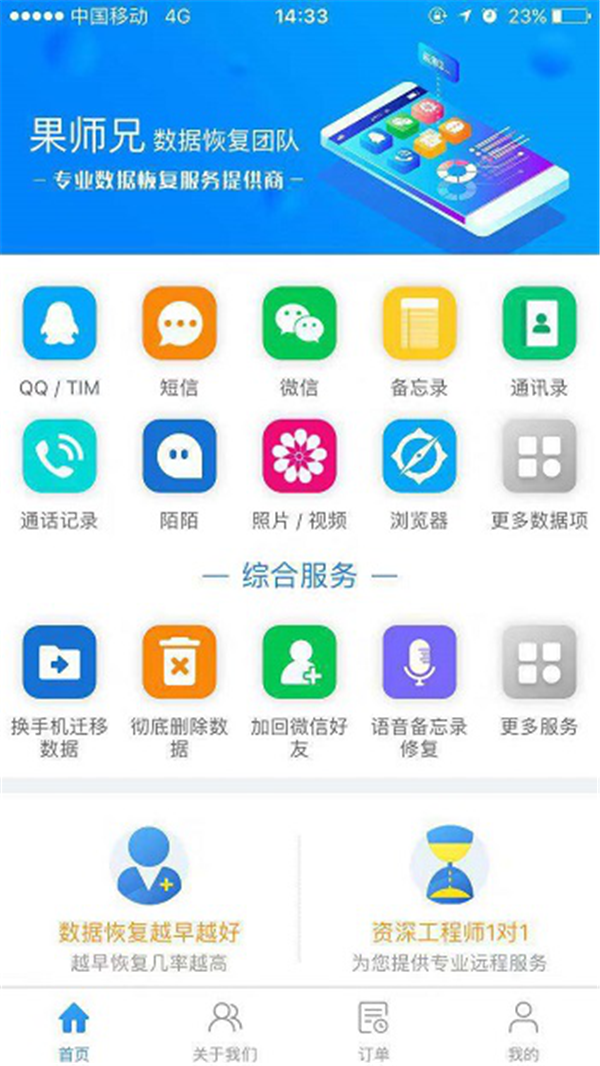Select 照片 / 视频 recovery
The height and width of the screenshot is (1066, 600).
point(299,456)
